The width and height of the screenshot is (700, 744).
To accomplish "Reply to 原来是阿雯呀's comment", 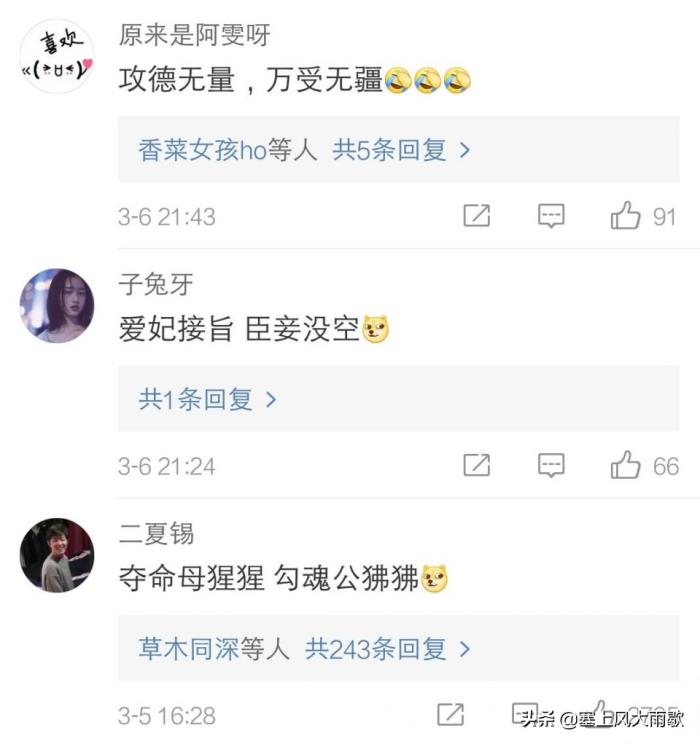I will (x=551, y=215).
